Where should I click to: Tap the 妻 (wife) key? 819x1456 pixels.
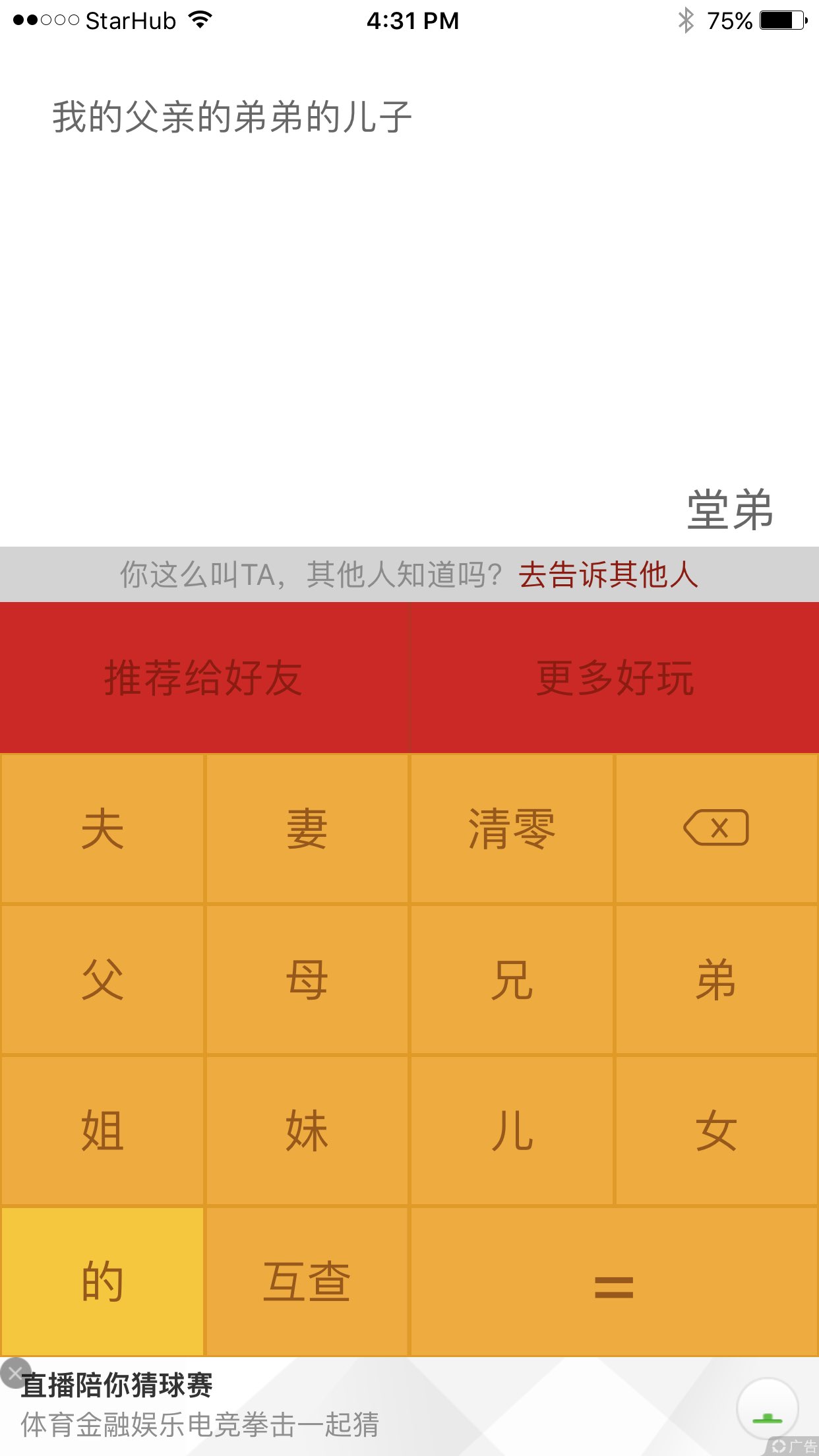pyautogui.click(x=307, y=829)
